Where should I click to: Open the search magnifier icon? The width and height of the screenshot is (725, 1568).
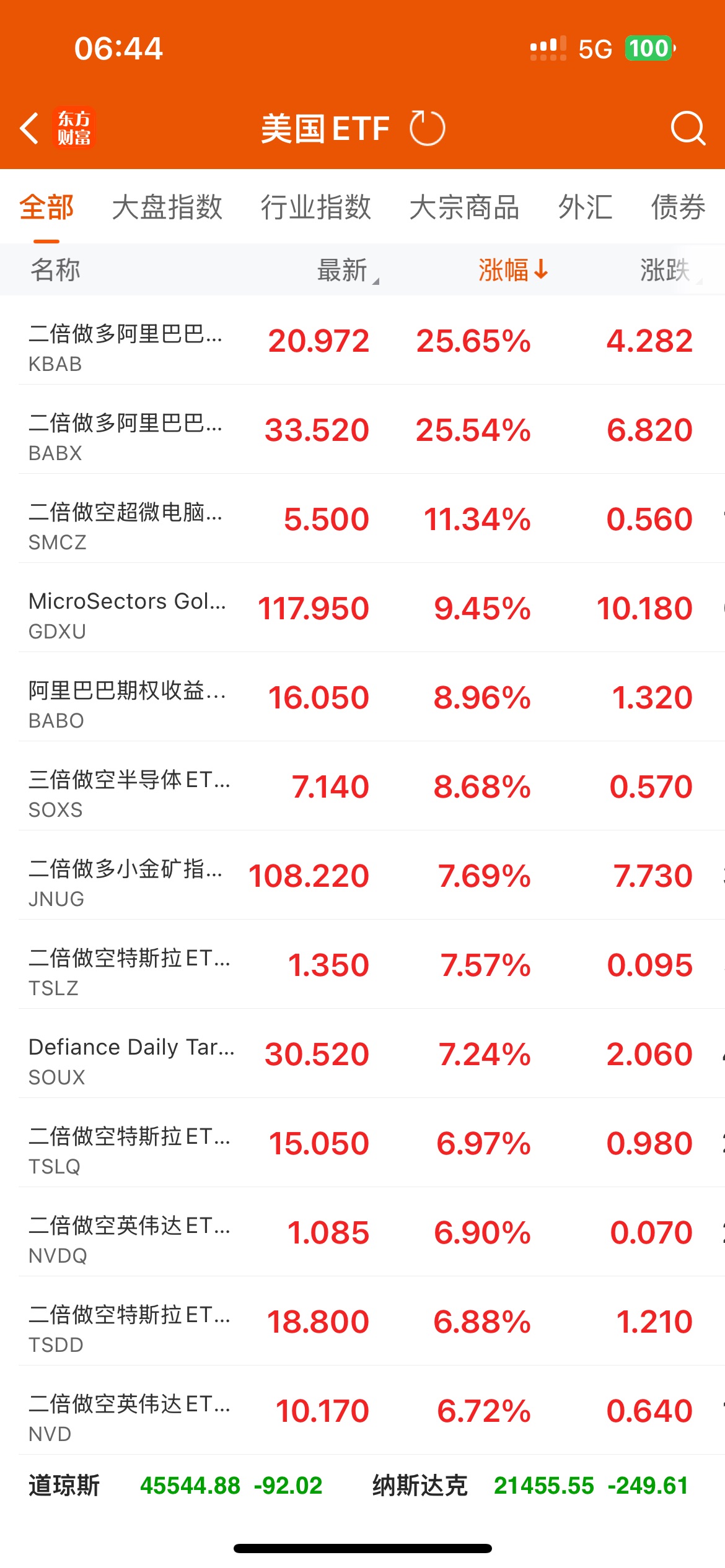click(688, 128)
